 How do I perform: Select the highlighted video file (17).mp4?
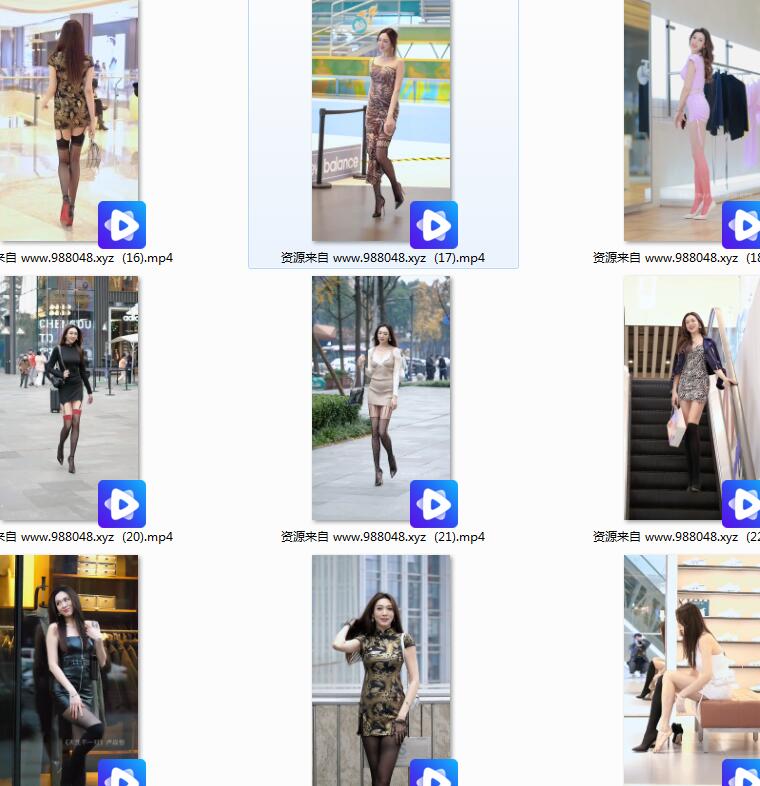[382, 120]
